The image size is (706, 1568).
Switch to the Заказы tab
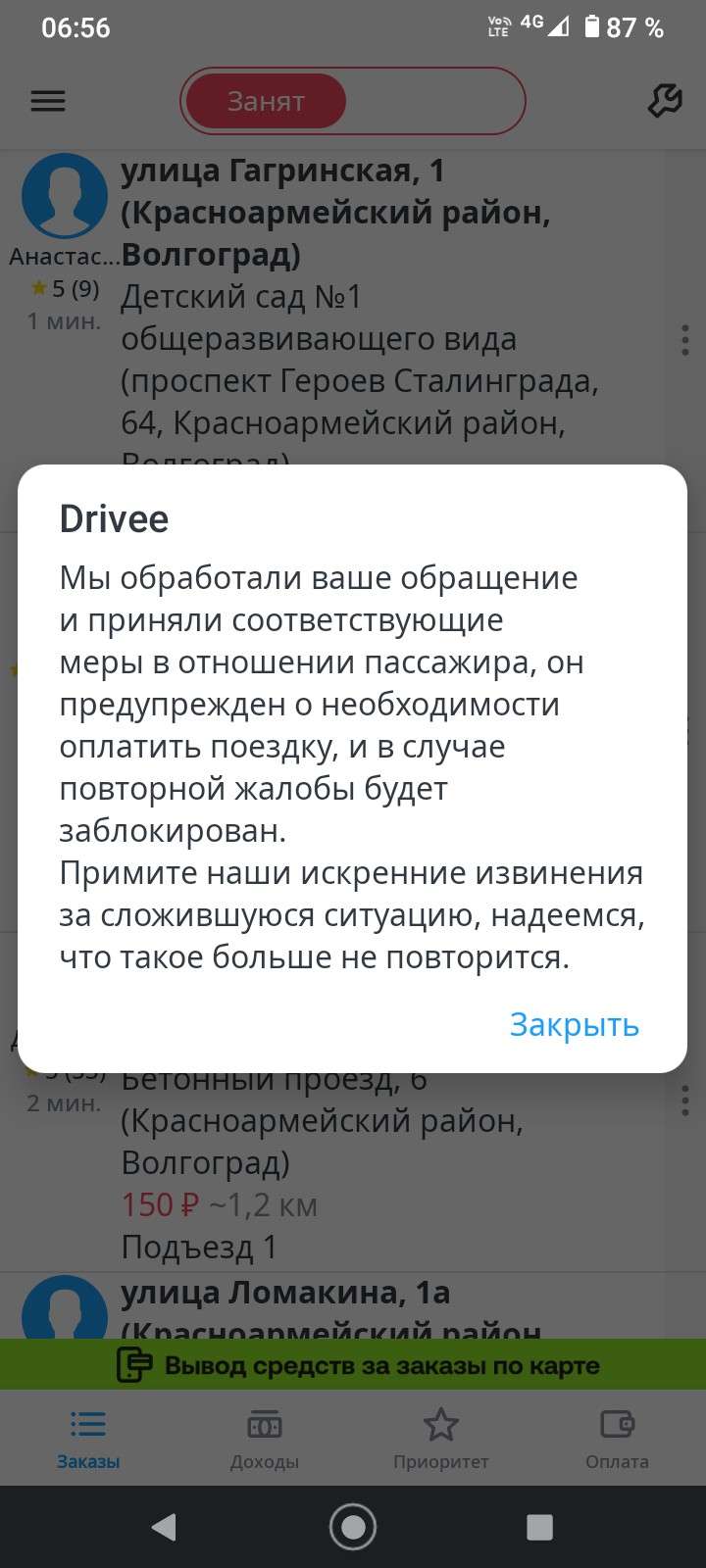pyautogui.click(x=88, y=1438)
